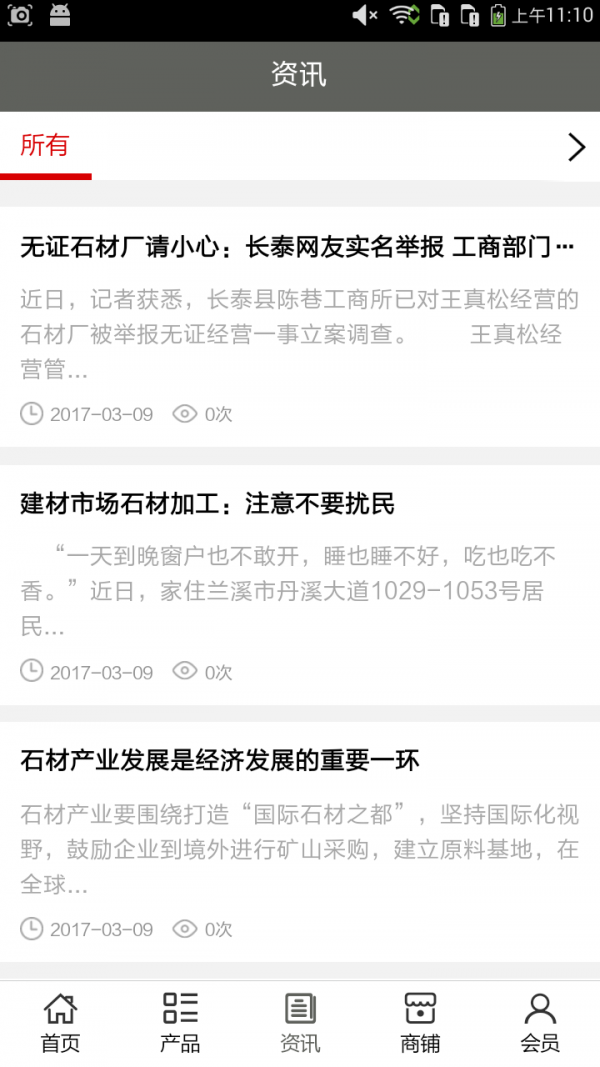Switch to the 会员 member tab

point(540,1022)
